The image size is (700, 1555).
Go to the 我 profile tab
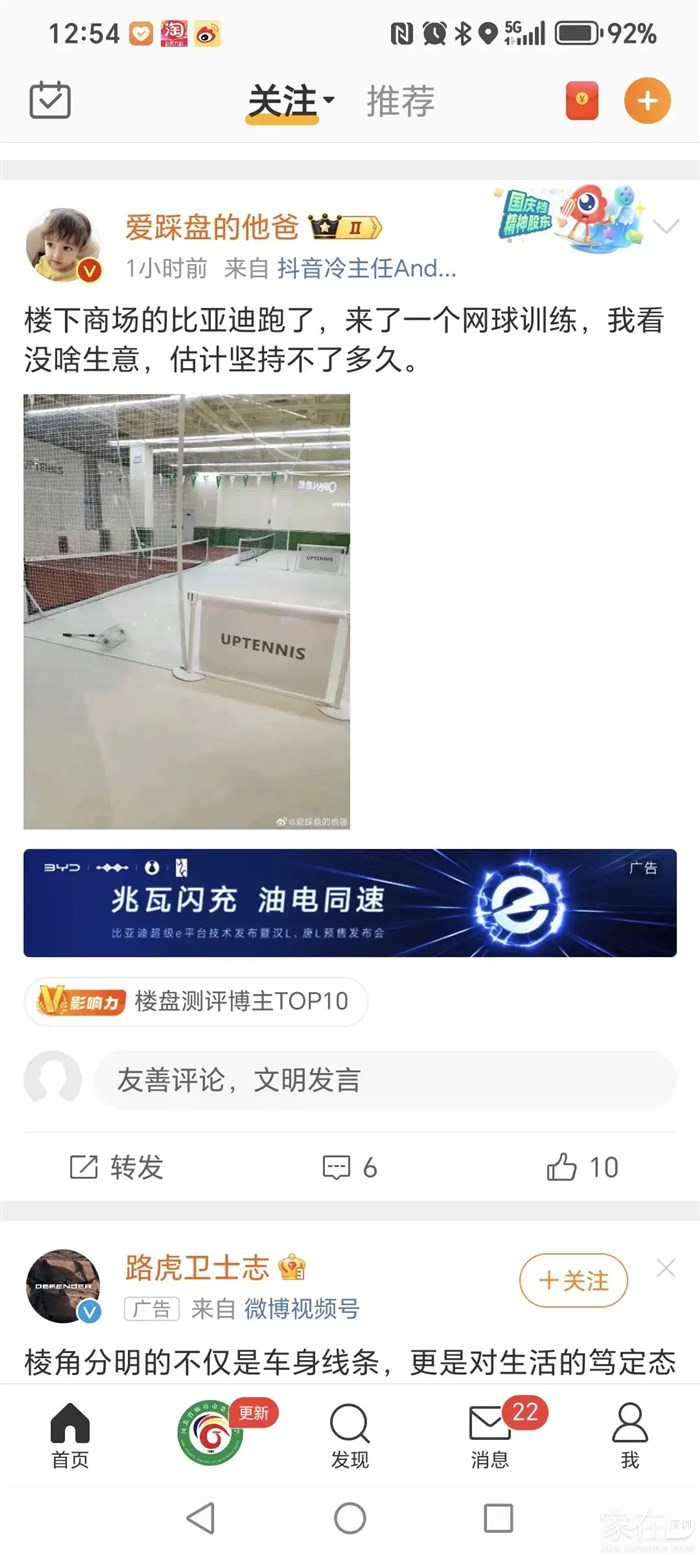pos(629,1435)
